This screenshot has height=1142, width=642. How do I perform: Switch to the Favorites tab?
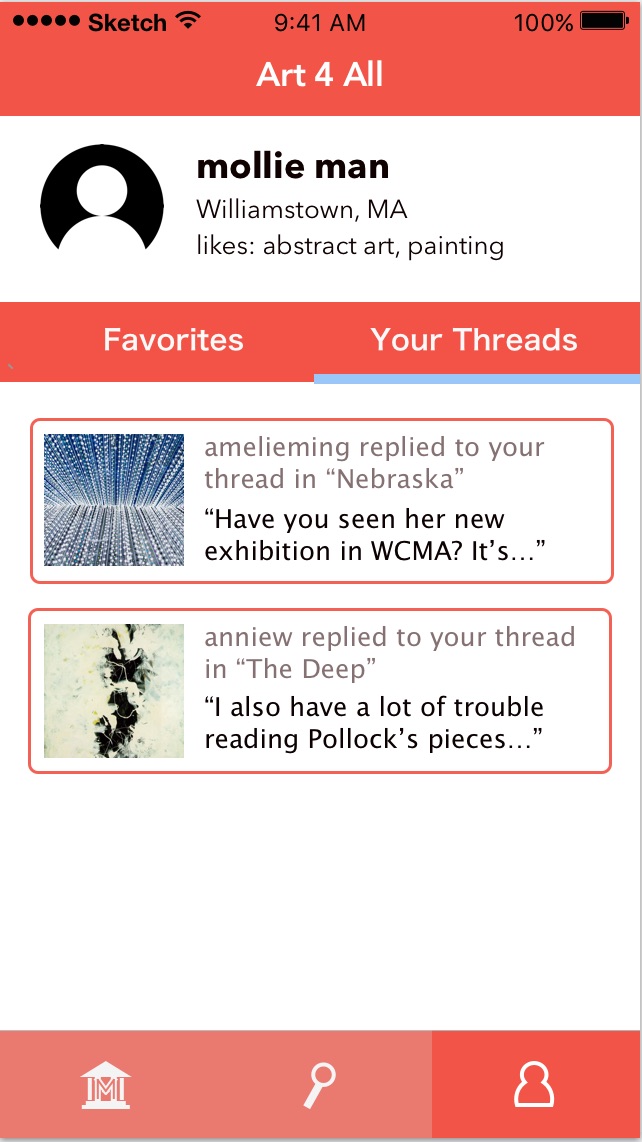click(173, 341)
